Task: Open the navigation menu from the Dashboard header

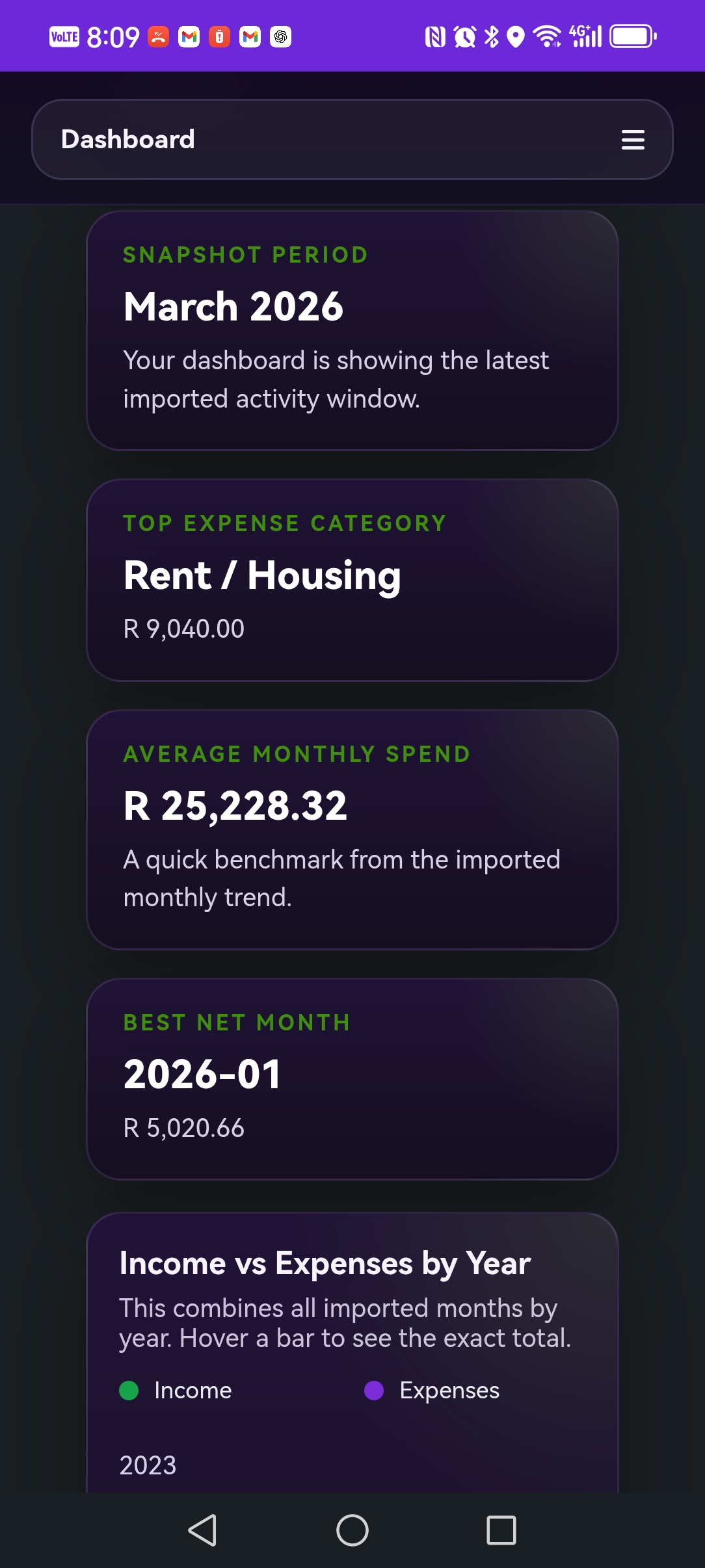Action: 633,140
